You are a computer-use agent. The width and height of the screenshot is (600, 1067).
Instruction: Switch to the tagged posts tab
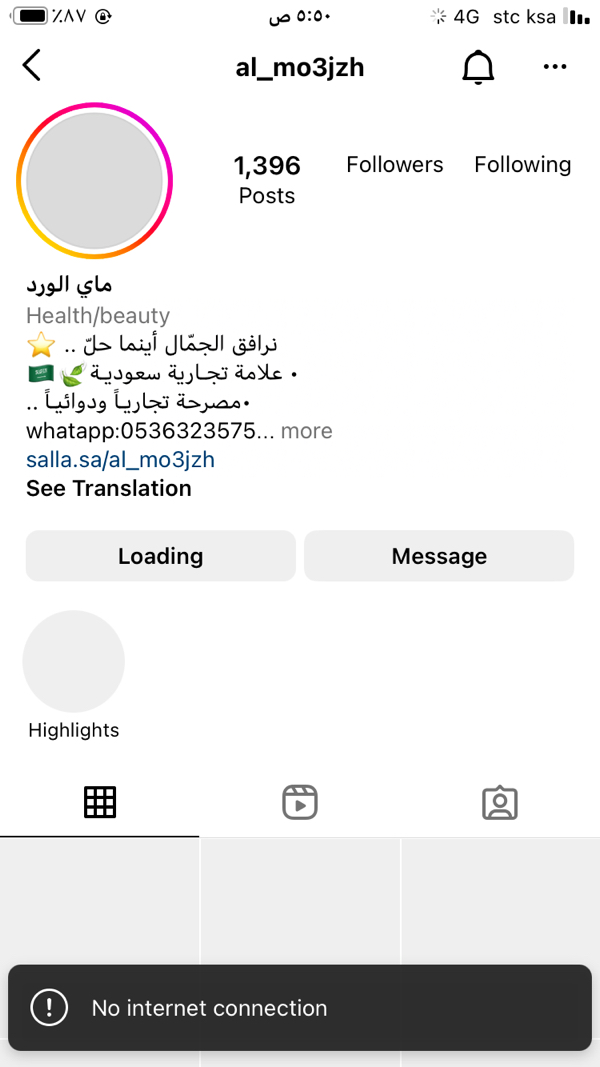(x=499, y=802)
